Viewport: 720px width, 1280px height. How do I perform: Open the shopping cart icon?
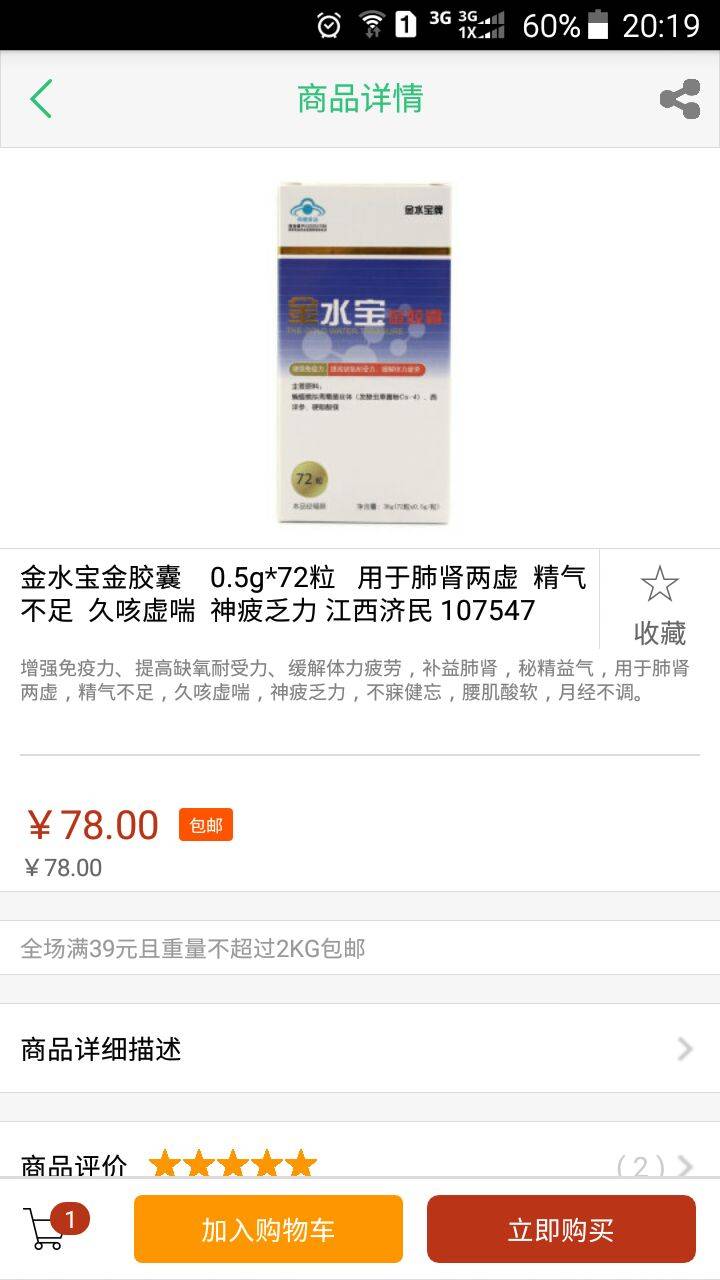[x=48, y=1229]
